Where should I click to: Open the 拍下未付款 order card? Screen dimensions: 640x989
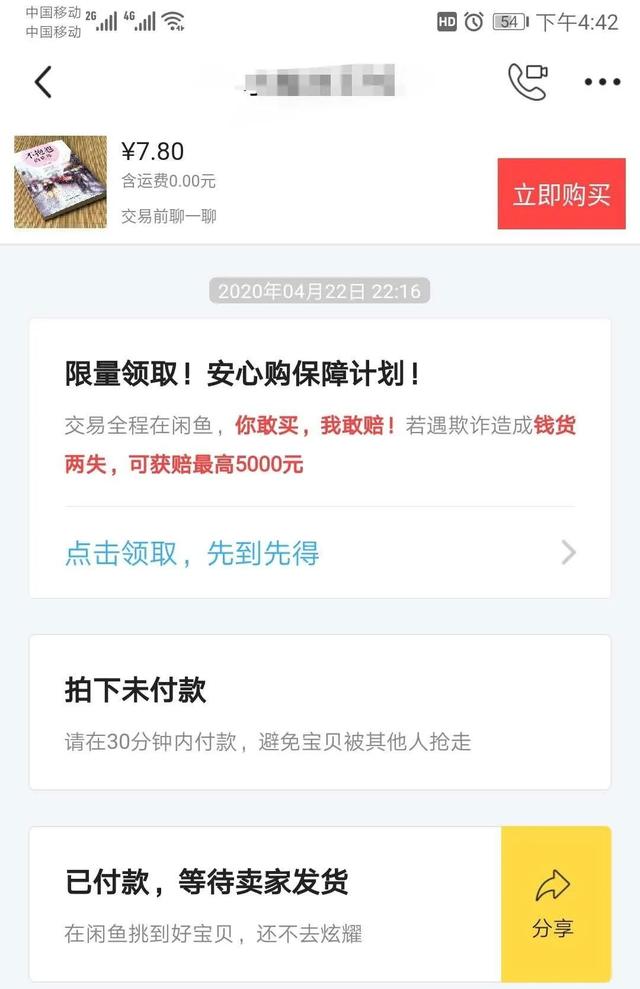(320, 712)
